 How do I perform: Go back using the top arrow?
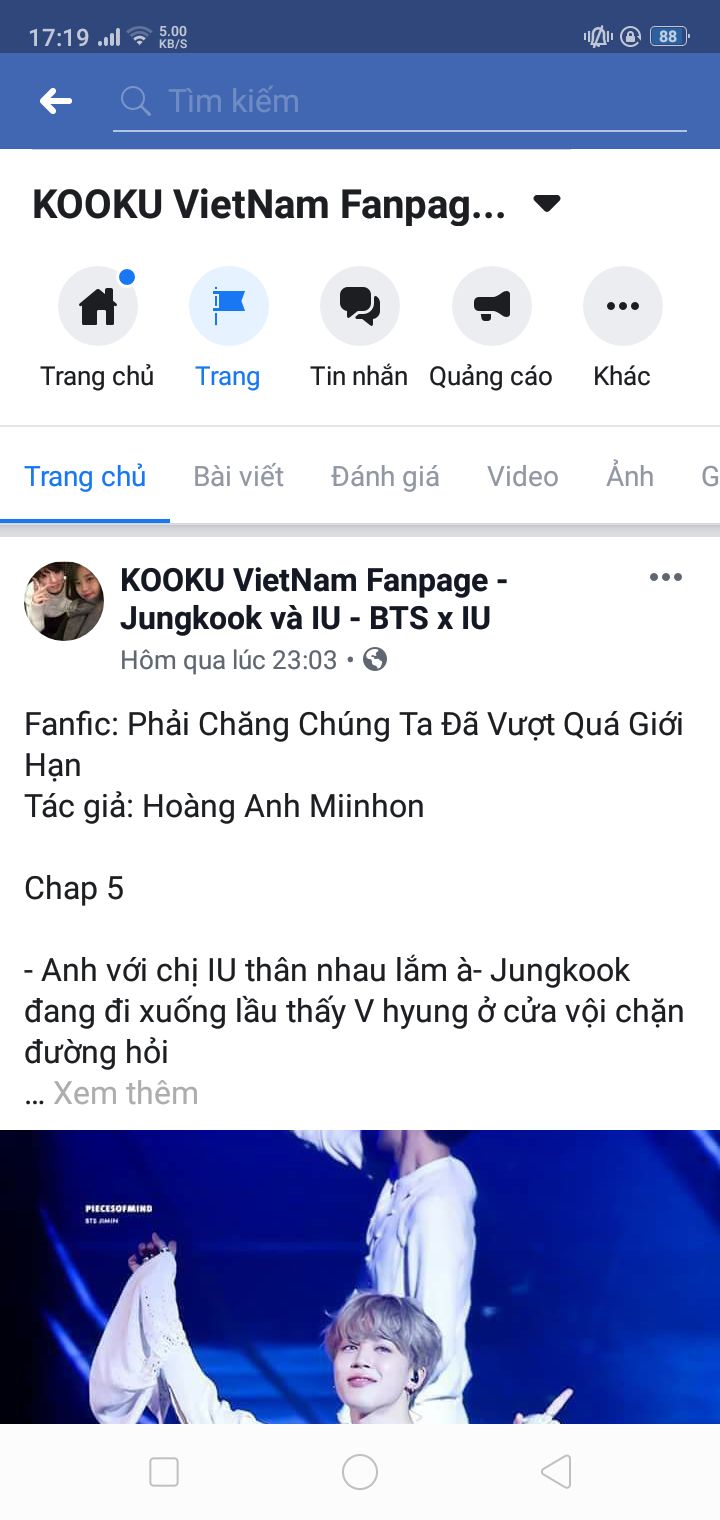[56, 101]
